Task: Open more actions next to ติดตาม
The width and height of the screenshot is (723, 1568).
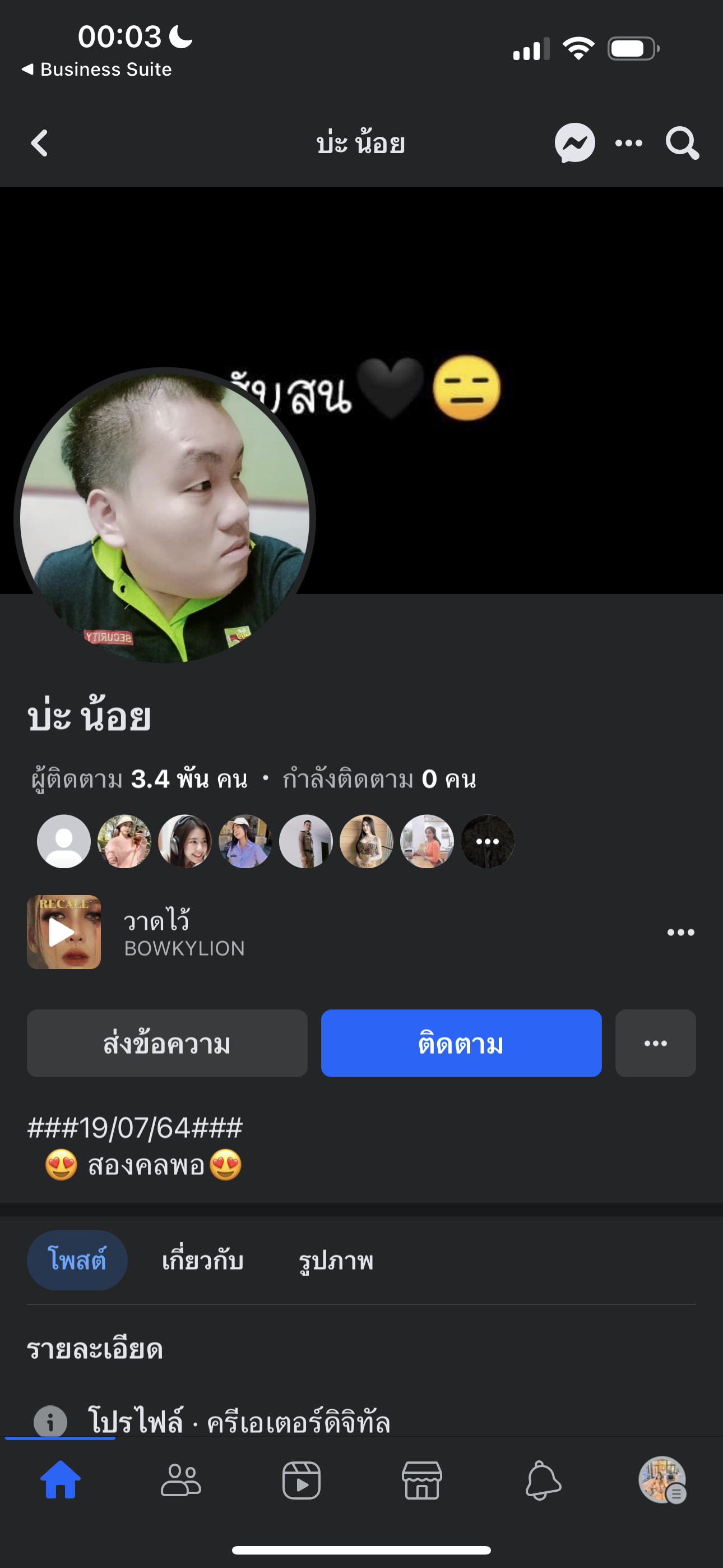Action: [655, 1043]
